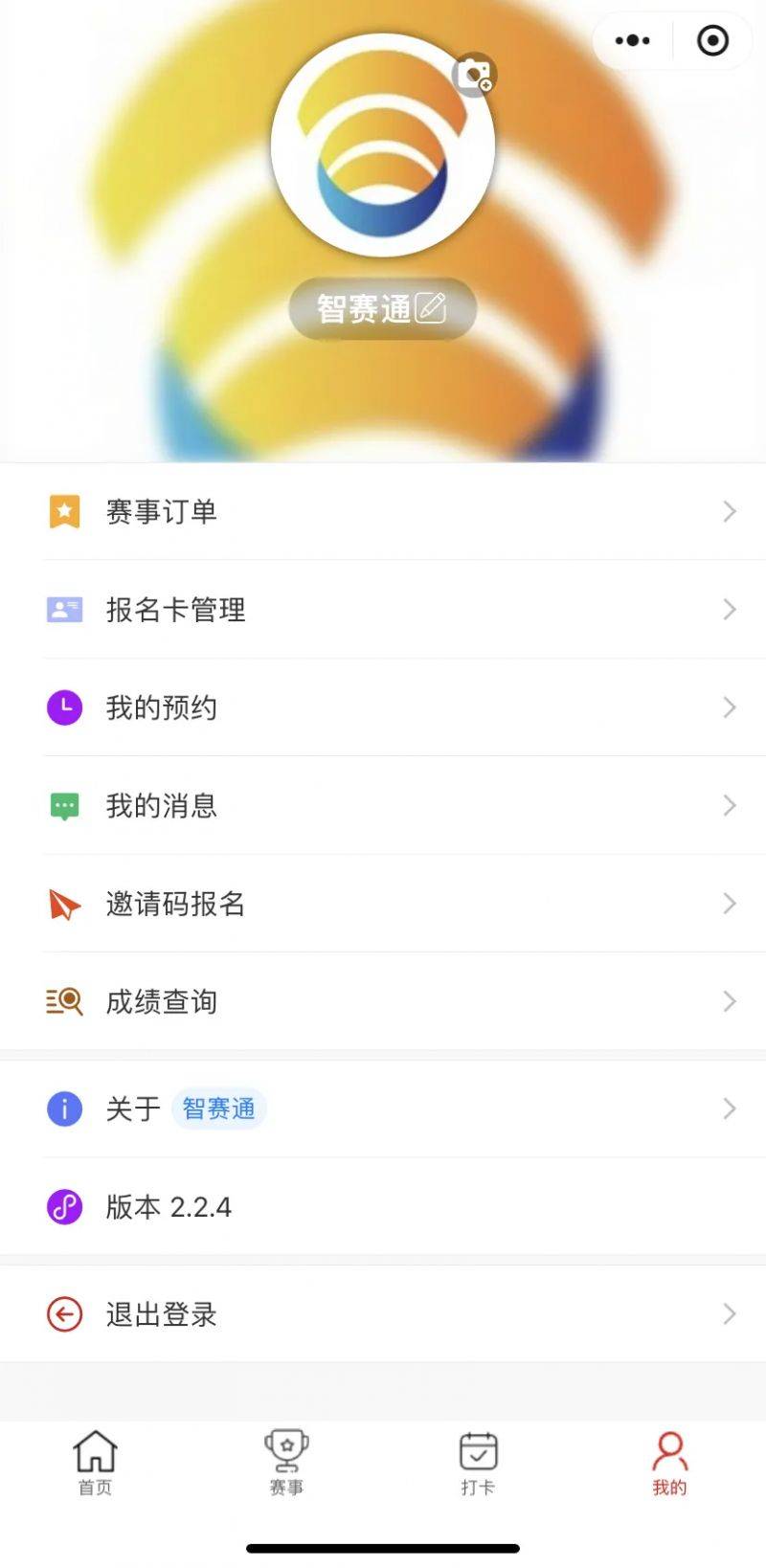Switch to the 赛事 trophy tab

point(286,1463)
